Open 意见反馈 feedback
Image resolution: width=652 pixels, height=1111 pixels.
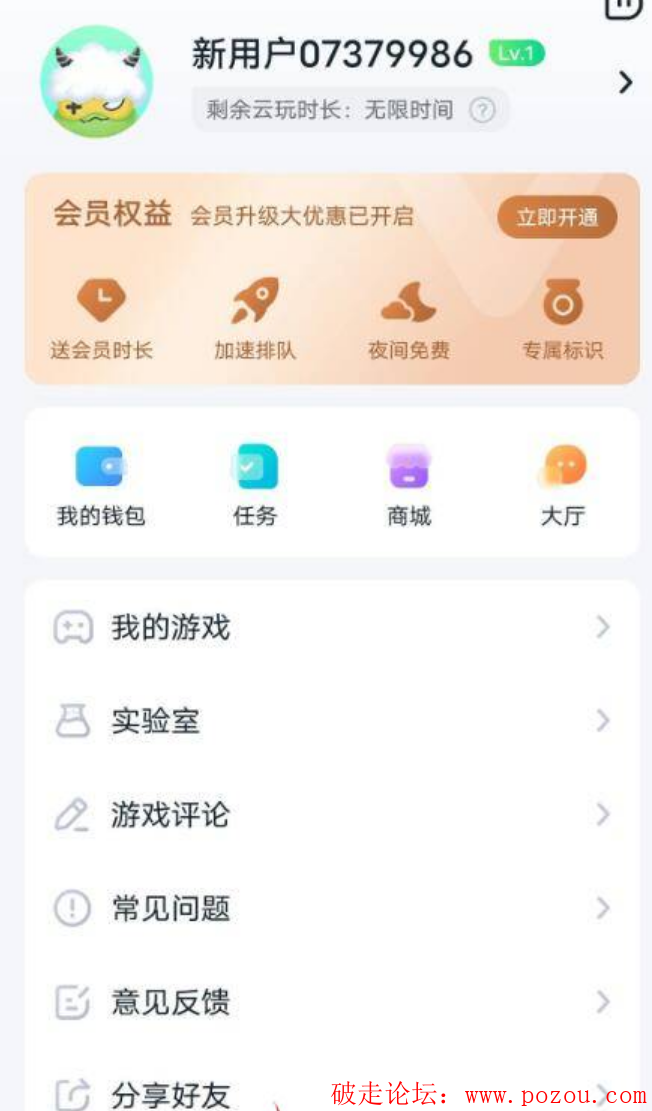330,1002
